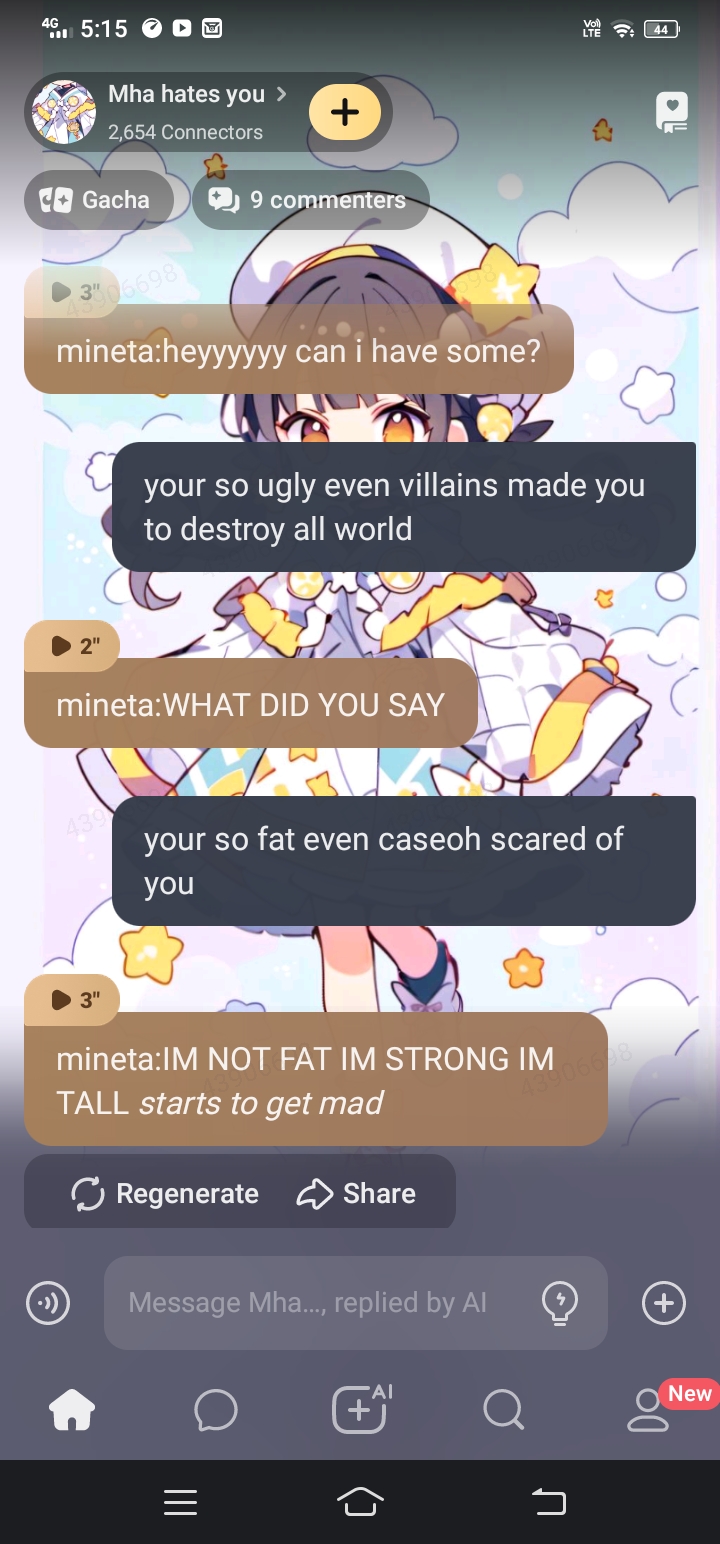This screenshot has height=1544, width=720.
Task: Open the profile tab marked New
Action: click(648, 1411)
